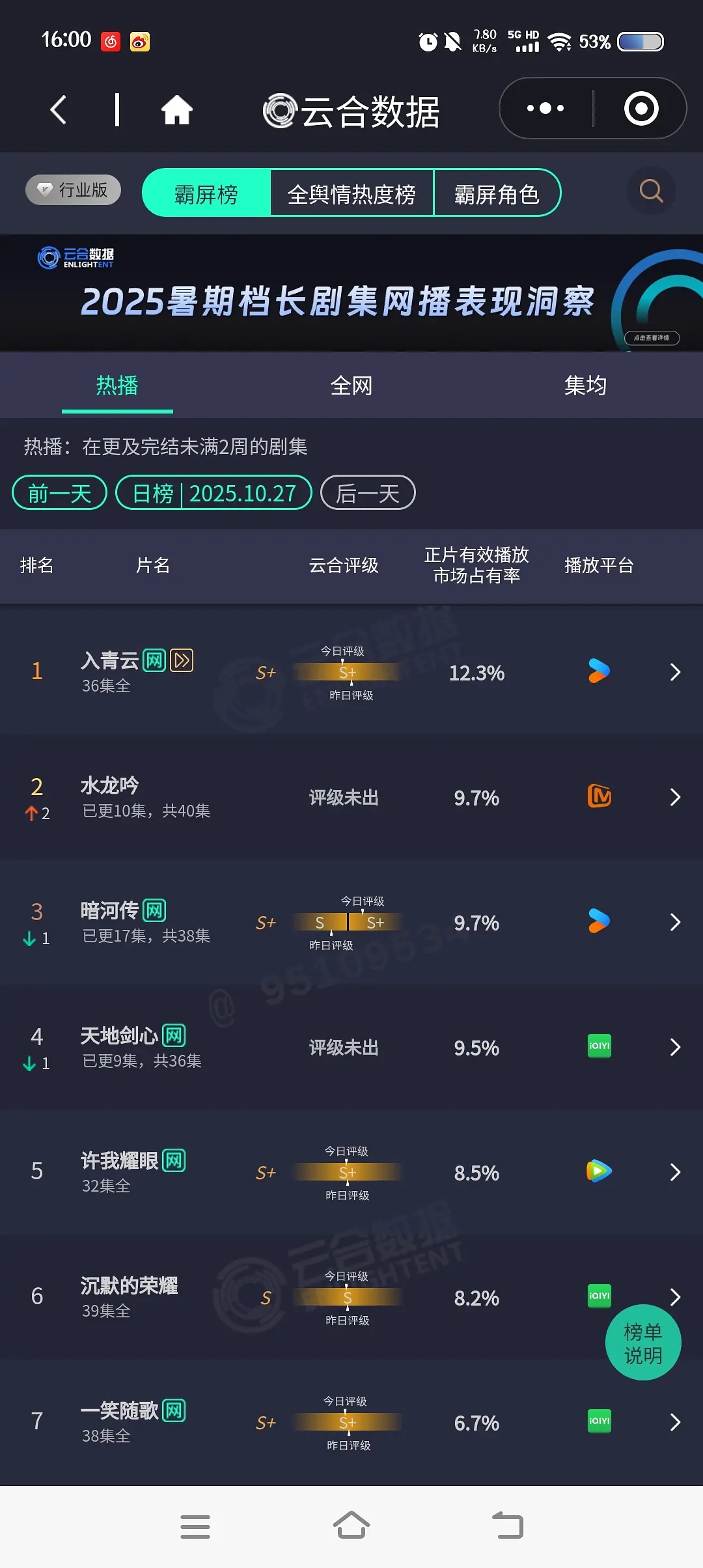The image size is (703, 1568).
Task: Close the mini-program with the circle button
Action: (x=641, y=109)
